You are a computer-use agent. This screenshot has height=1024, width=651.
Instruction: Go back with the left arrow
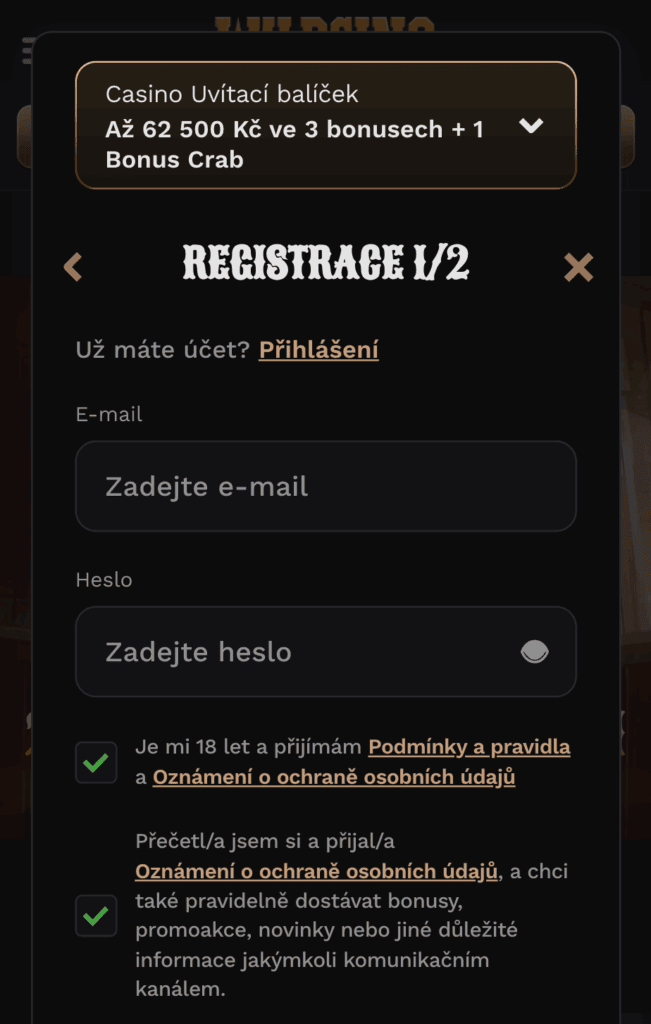click(x=73, y=267)
